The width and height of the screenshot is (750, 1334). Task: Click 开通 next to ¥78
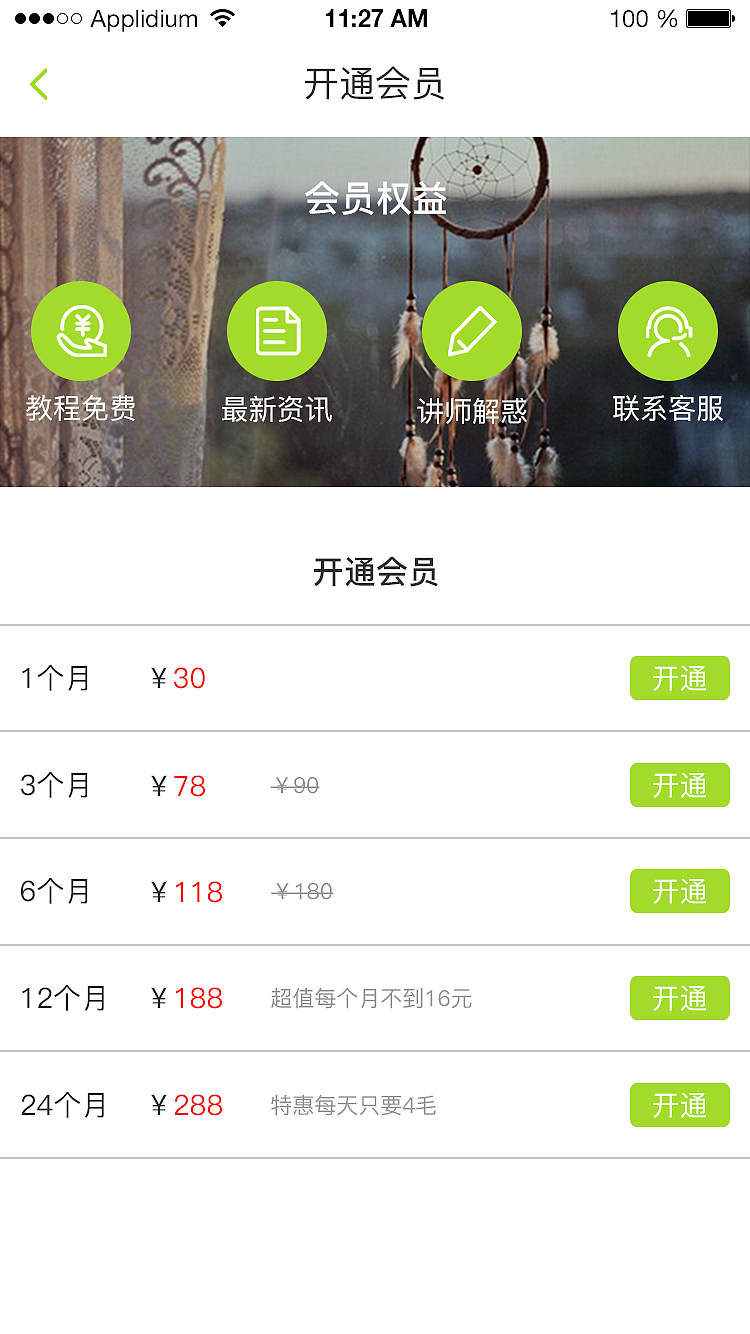(x=679, y=786)
